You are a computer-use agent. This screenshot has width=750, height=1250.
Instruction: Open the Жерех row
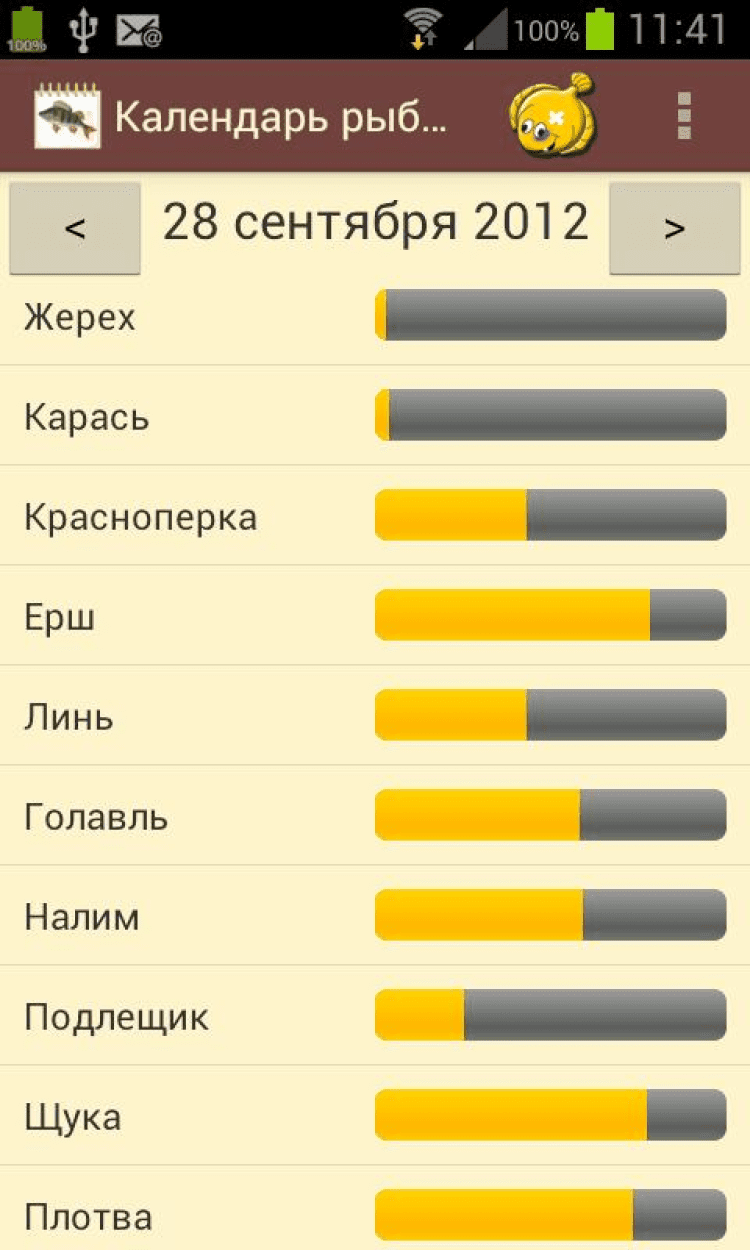375,317
